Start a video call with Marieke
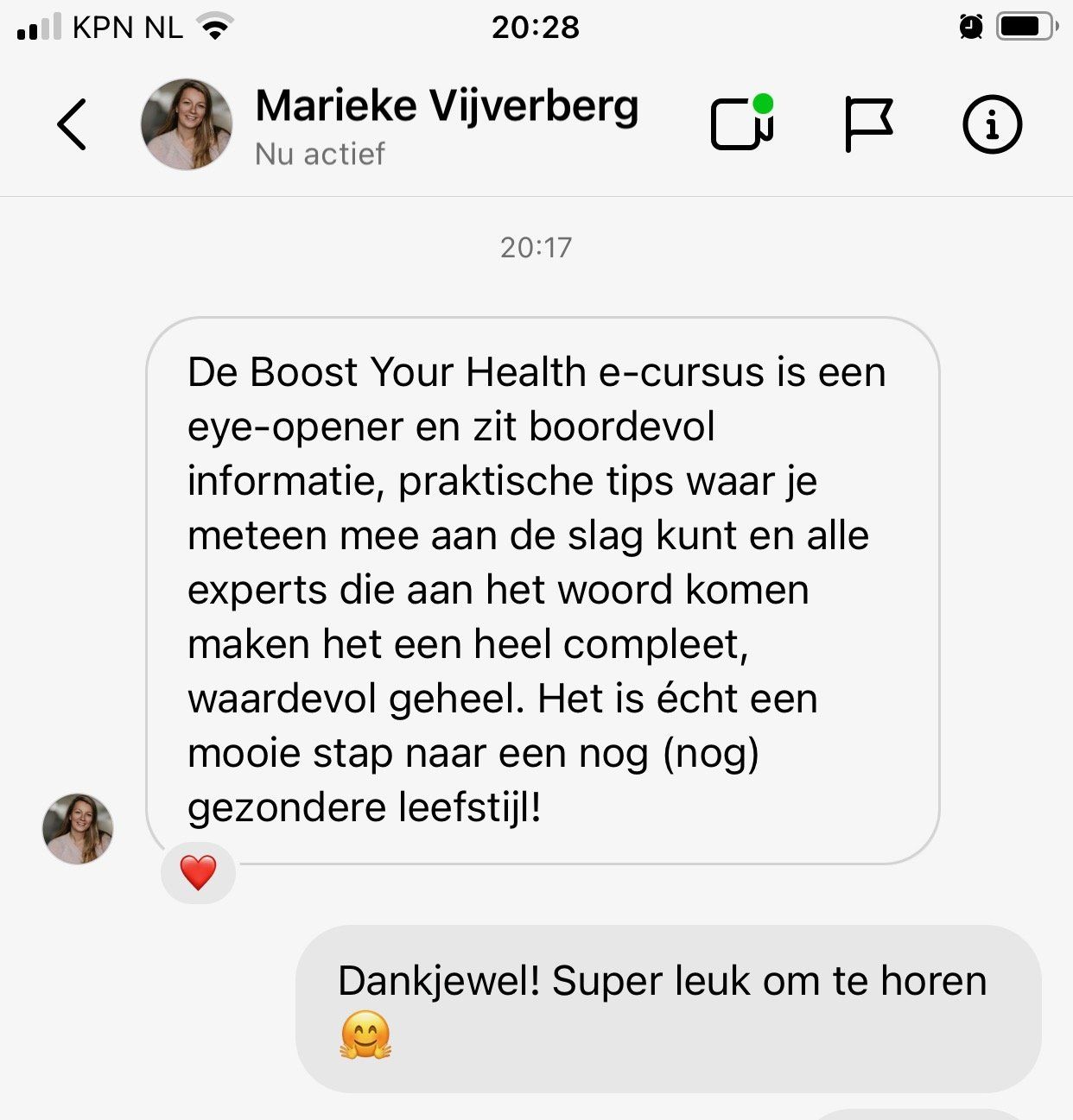This screenshot has width=1073, height=1120. pos(740,125)
